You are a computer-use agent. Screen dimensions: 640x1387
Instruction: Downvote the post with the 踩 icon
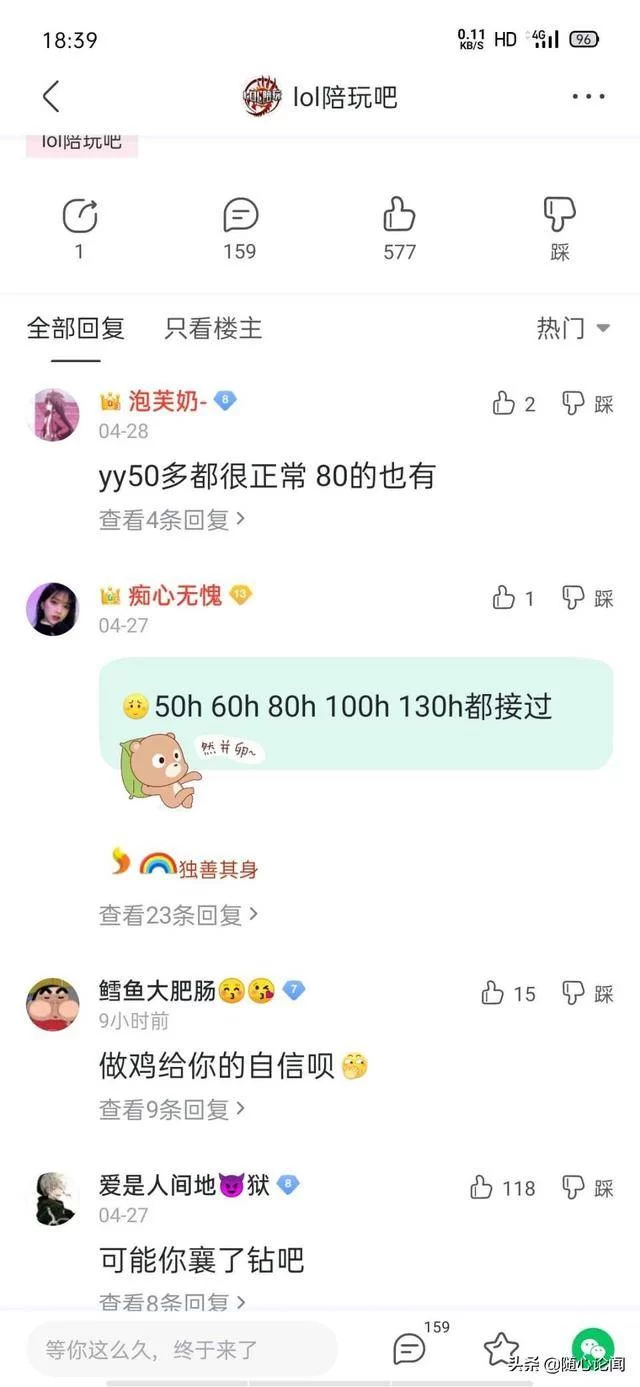559,216
